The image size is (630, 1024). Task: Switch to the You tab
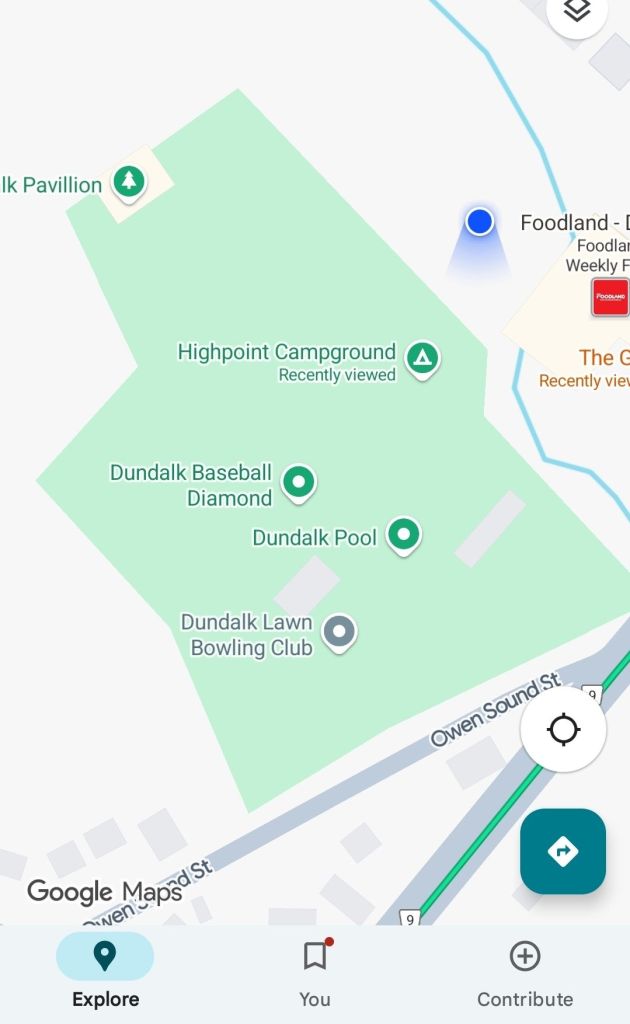314,972
